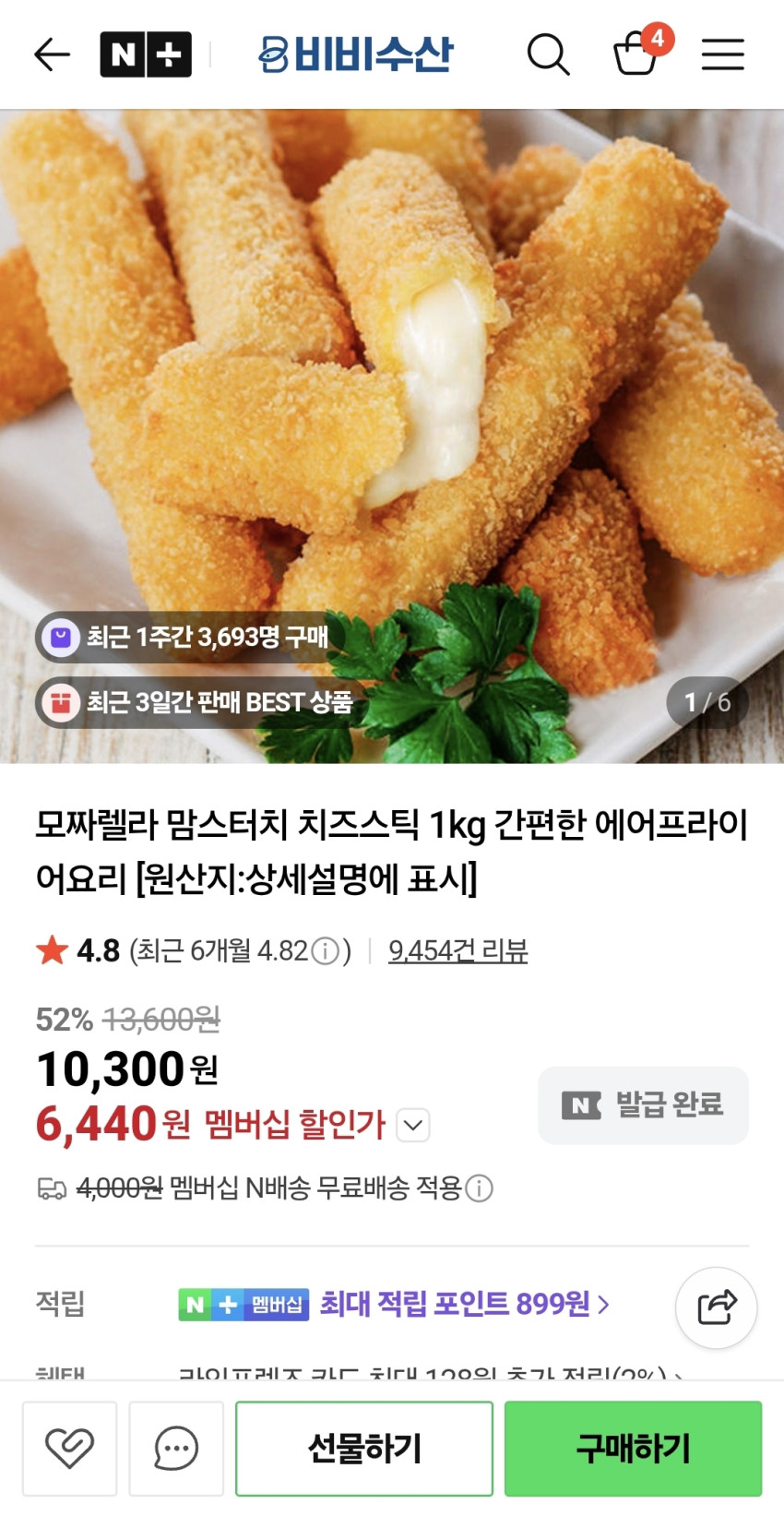This screenshot has height=1528, width=784.
Task: Open the 비비수산 store page
Action: pyautogui.click(x=356, y=54)
